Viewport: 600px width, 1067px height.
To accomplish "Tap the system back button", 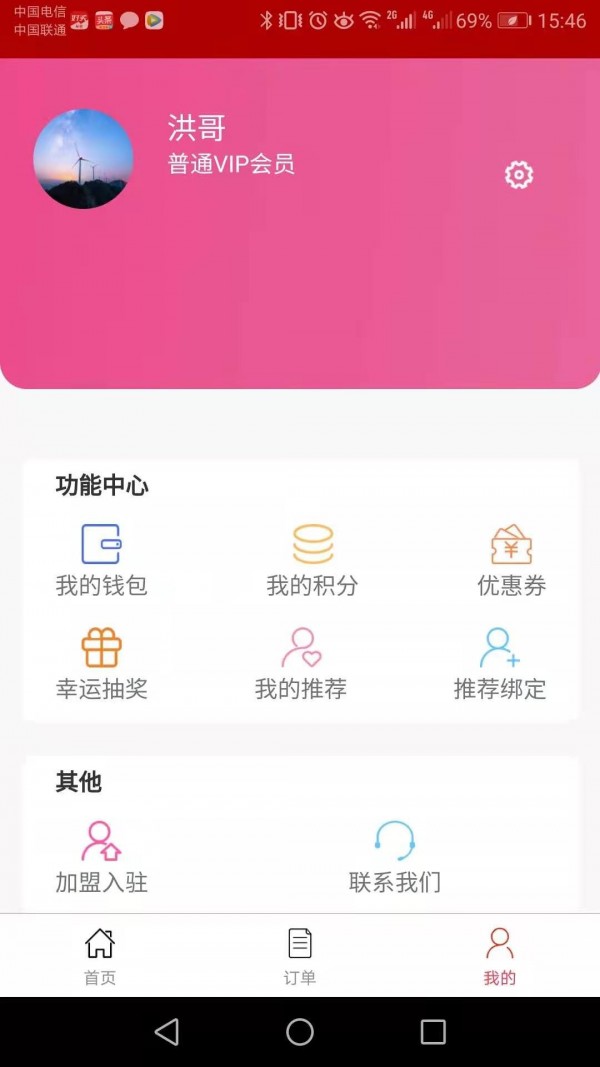I will [167, 1032].
